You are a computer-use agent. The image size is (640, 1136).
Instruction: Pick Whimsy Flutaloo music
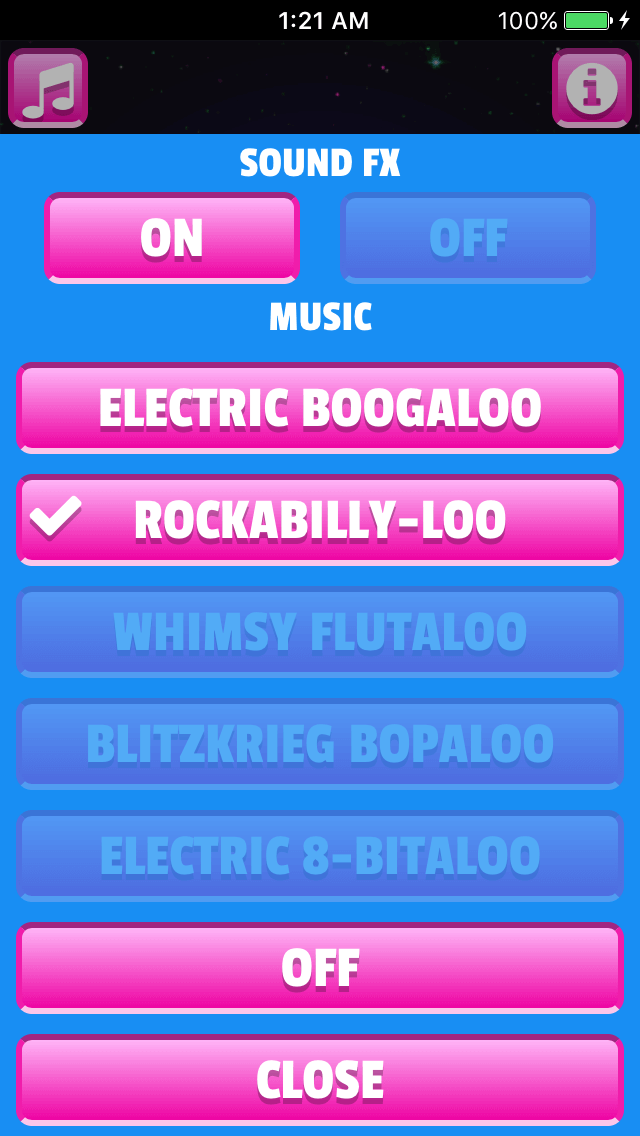point(320,632)
